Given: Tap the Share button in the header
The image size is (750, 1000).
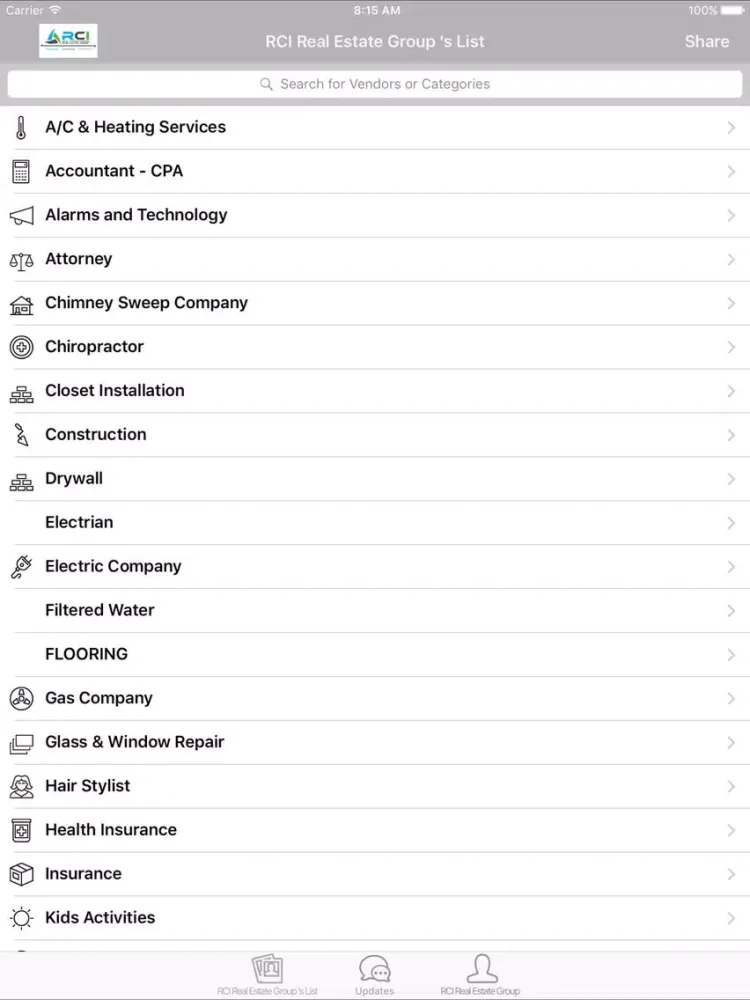Looking at the screenshot, I should click(x=706, y=42).
